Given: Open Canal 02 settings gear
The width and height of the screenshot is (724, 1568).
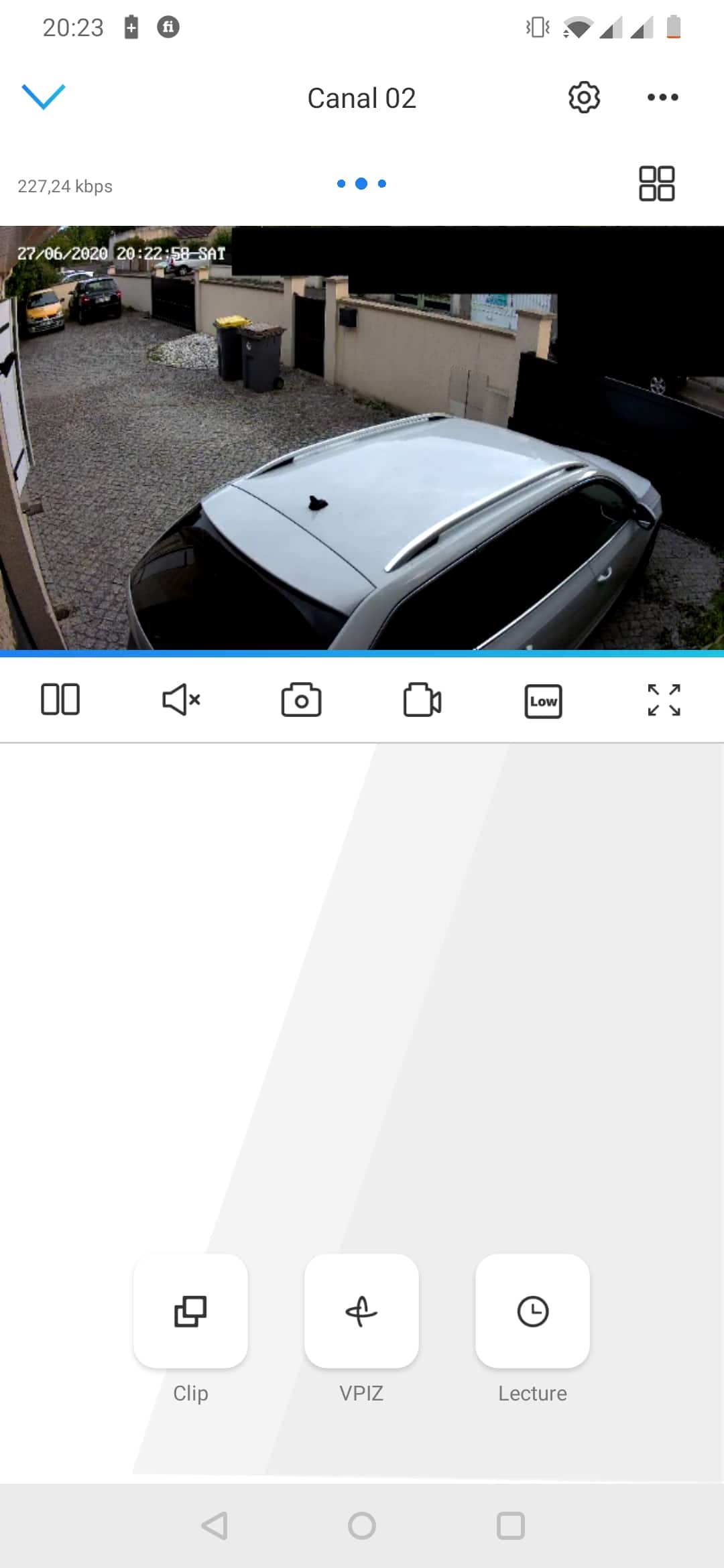Looking at the screenshot, I should pyautogui.click(x=584, y=98).
